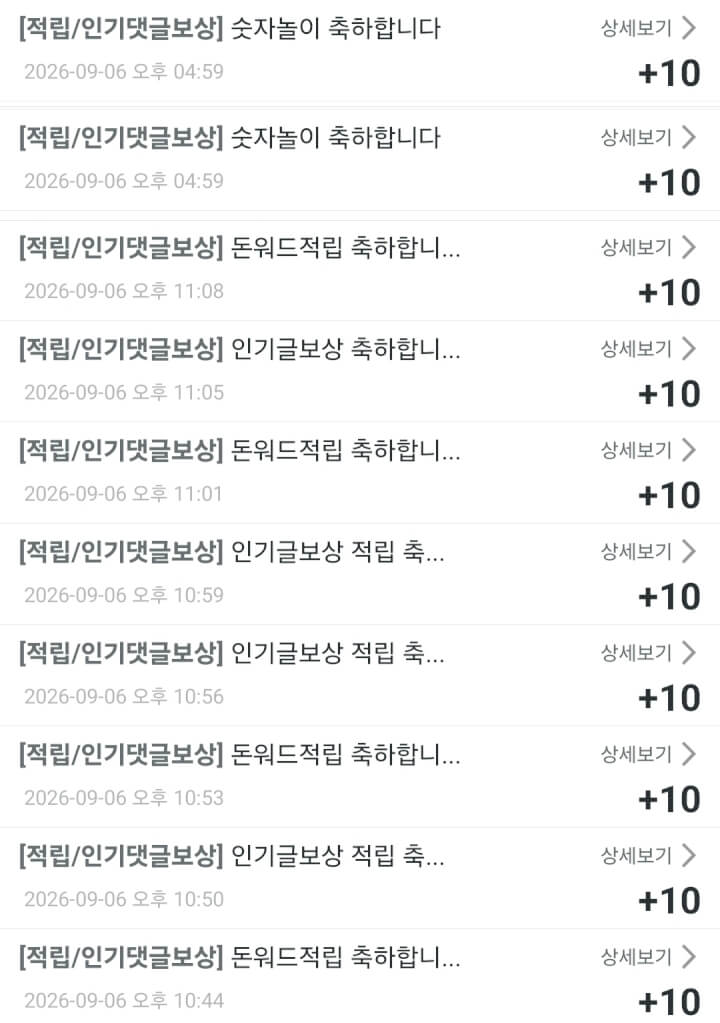Open 상세보기 for the 오후 11:01 돈워드적립 entry
Viewport: 720px width, 1023px height.
pyautogui.click(x=648, y=450)
